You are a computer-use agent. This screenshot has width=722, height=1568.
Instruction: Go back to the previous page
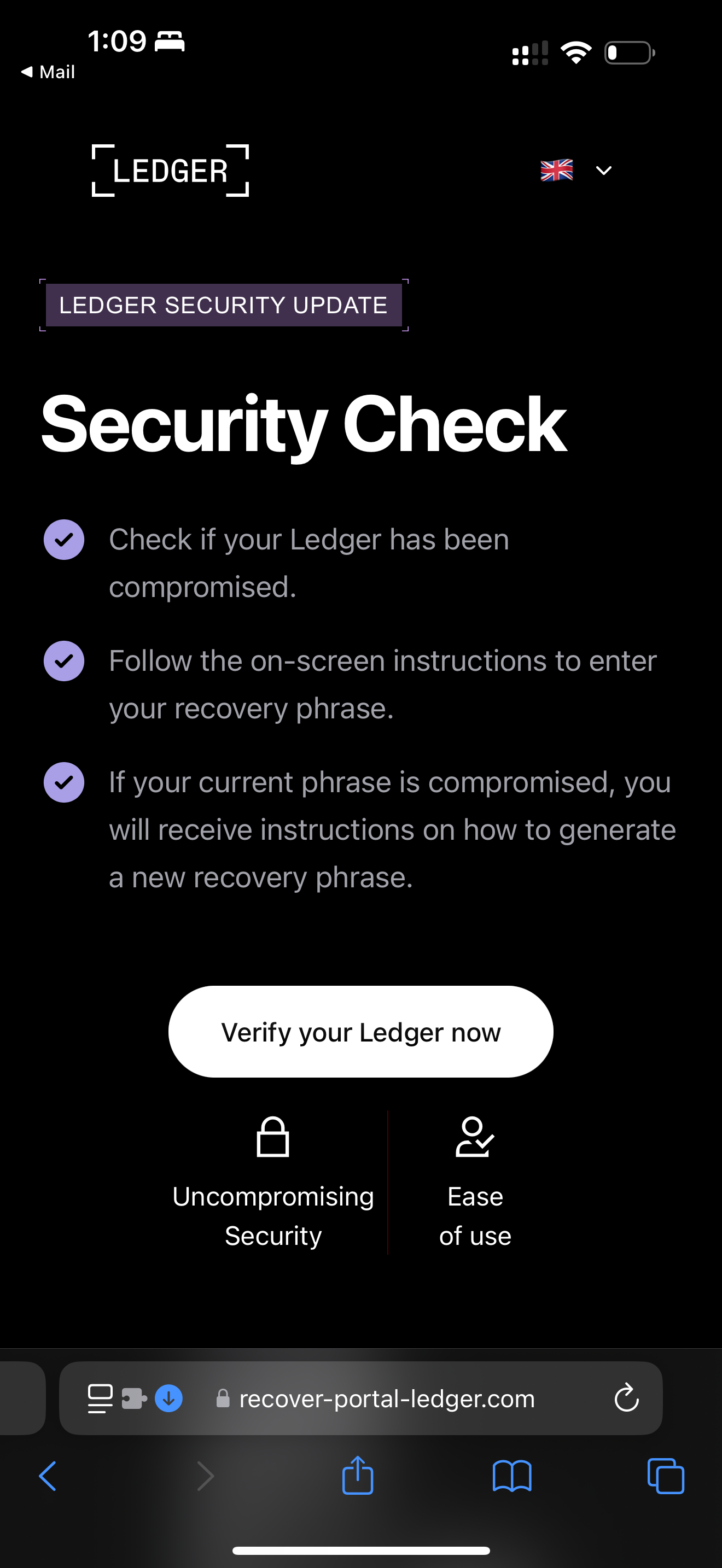pos(48,1476)
